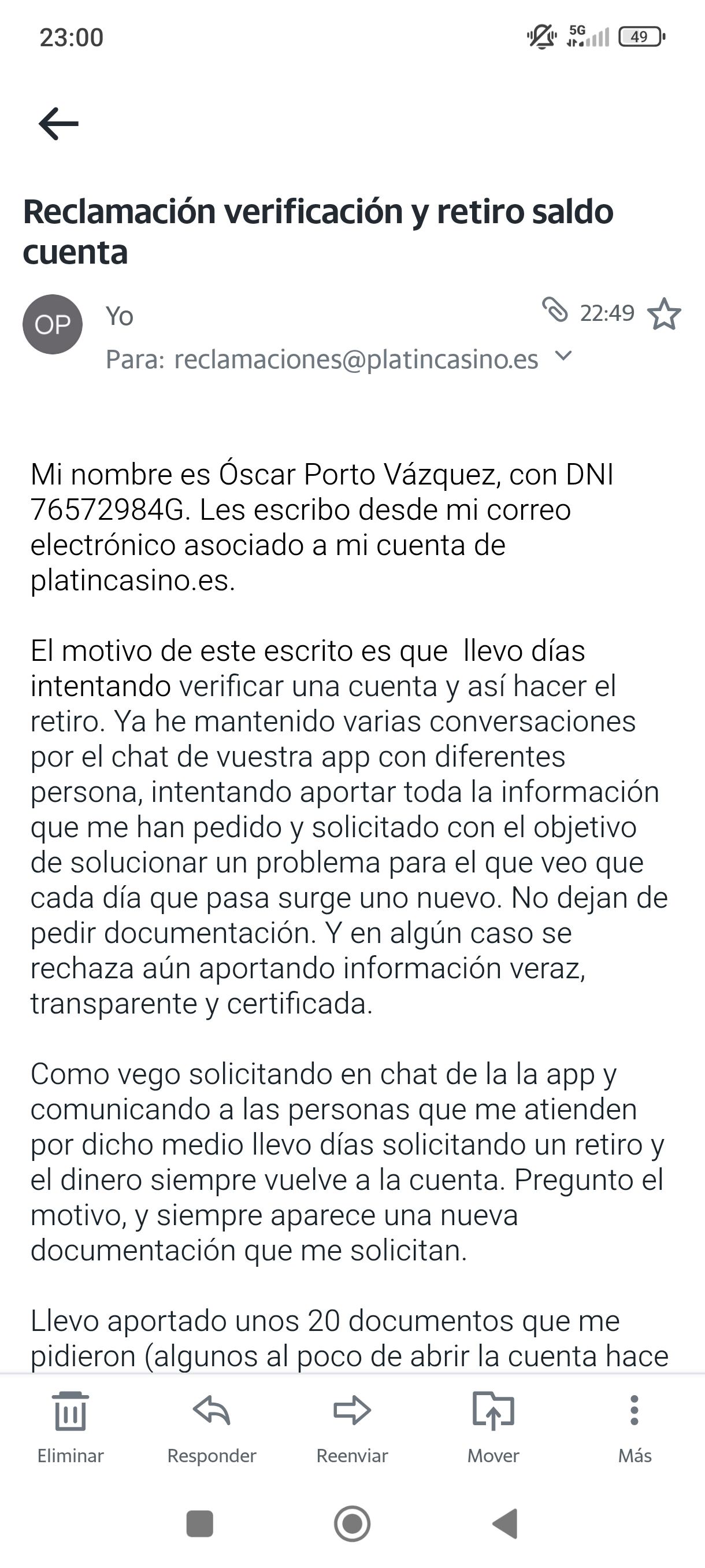
Task: Open recent apps from navigation bar
Action: click(199, 1523)
